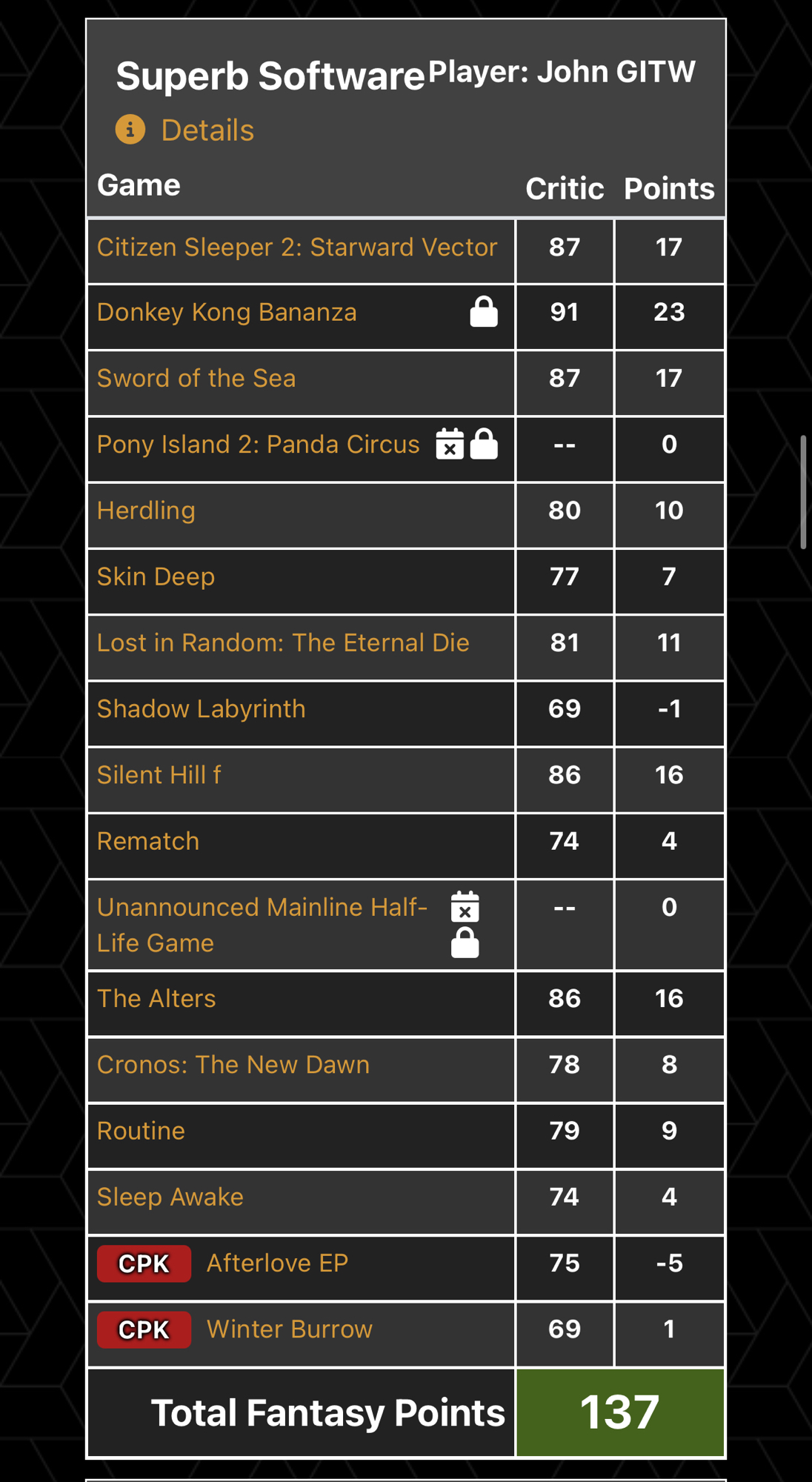The height and width of the screenshot is (1482, 812).
Task: Open the Afterlove EP counter pick
Action: point(277,1263)
